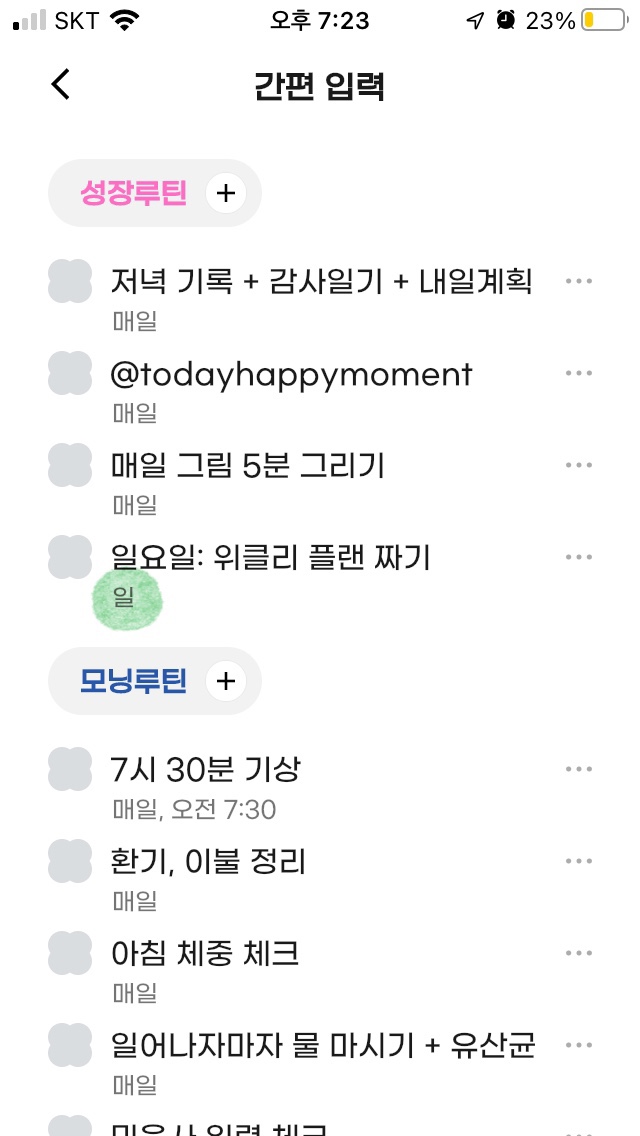This screenshot has height=1136, width=640.
Task: Open more options for 7시 30분 기상
Action: [578, 769]
